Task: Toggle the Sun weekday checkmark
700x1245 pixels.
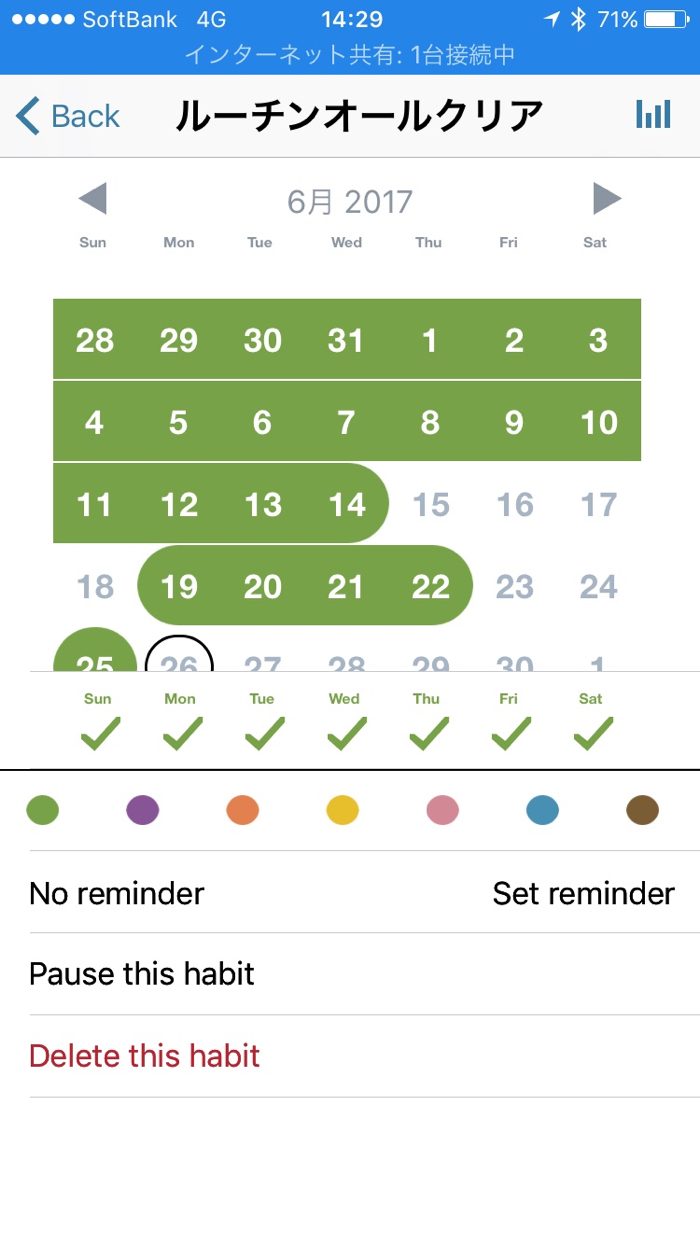Action: [x=98, y=733]
